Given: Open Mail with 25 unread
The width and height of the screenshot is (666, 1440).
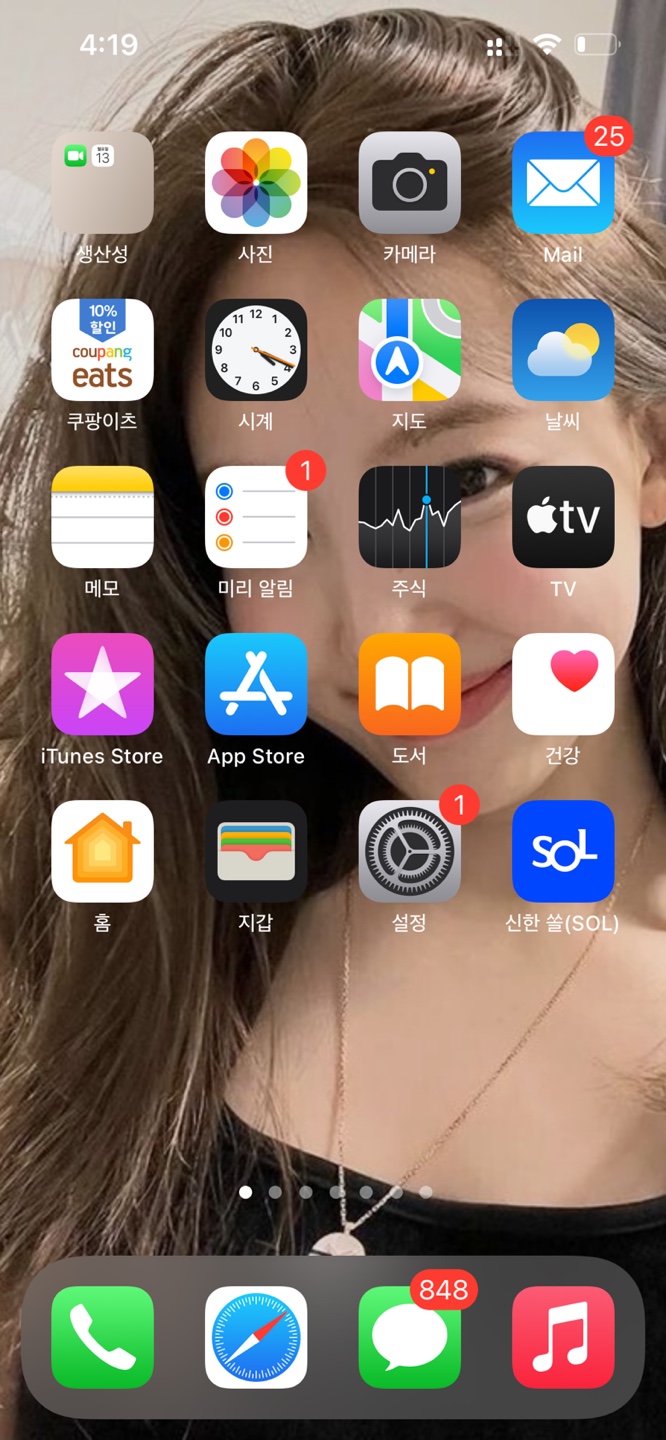Looking at the screenshot, I should pos(563,183).
